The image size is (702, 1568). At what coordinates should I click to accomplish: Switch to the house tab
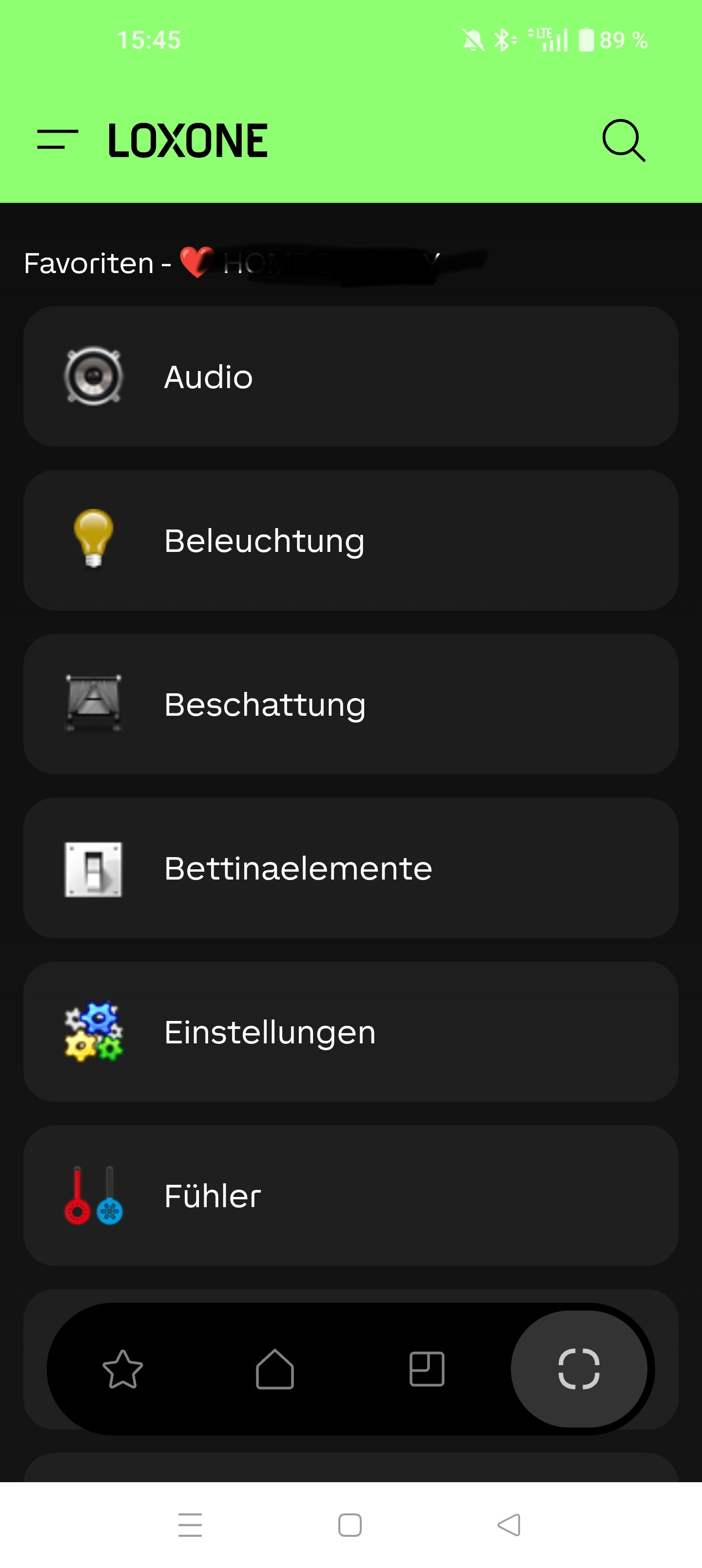click(x=274, y=1369)
